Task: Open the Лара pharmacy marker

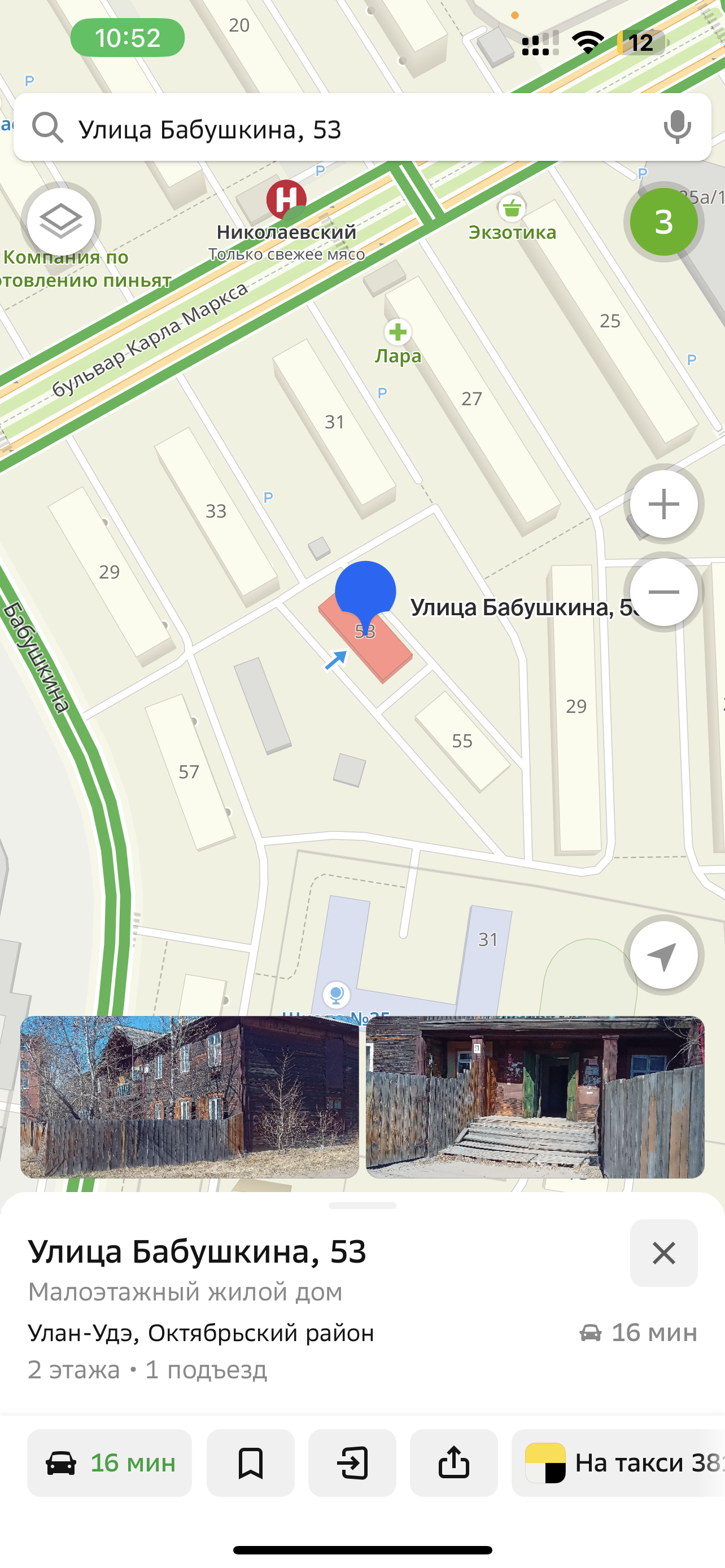Action: click(398, 332)
